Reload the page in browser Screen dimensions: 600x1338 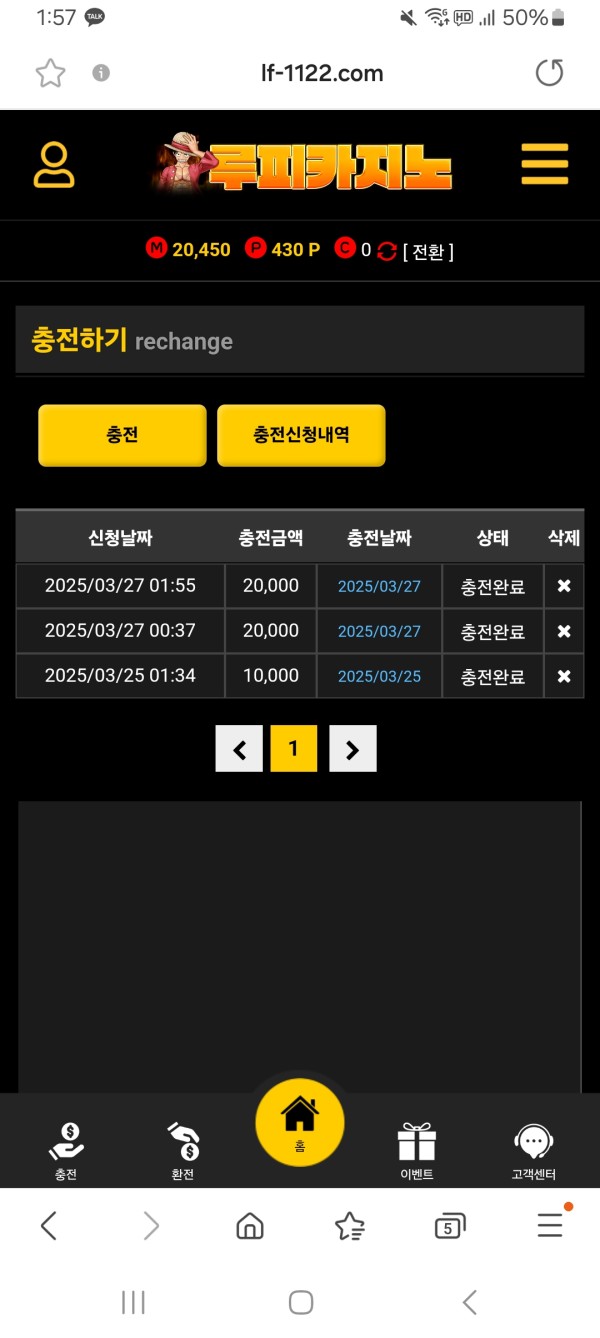(549, 73)
